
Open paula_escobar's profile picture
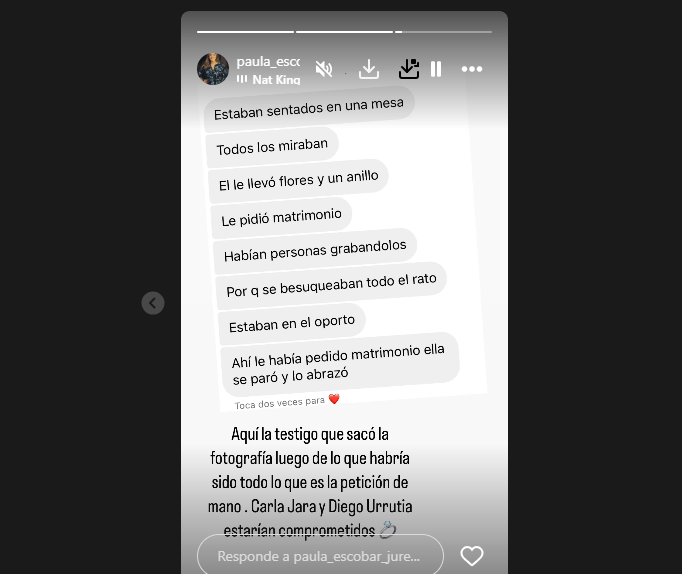pos(213,69)
